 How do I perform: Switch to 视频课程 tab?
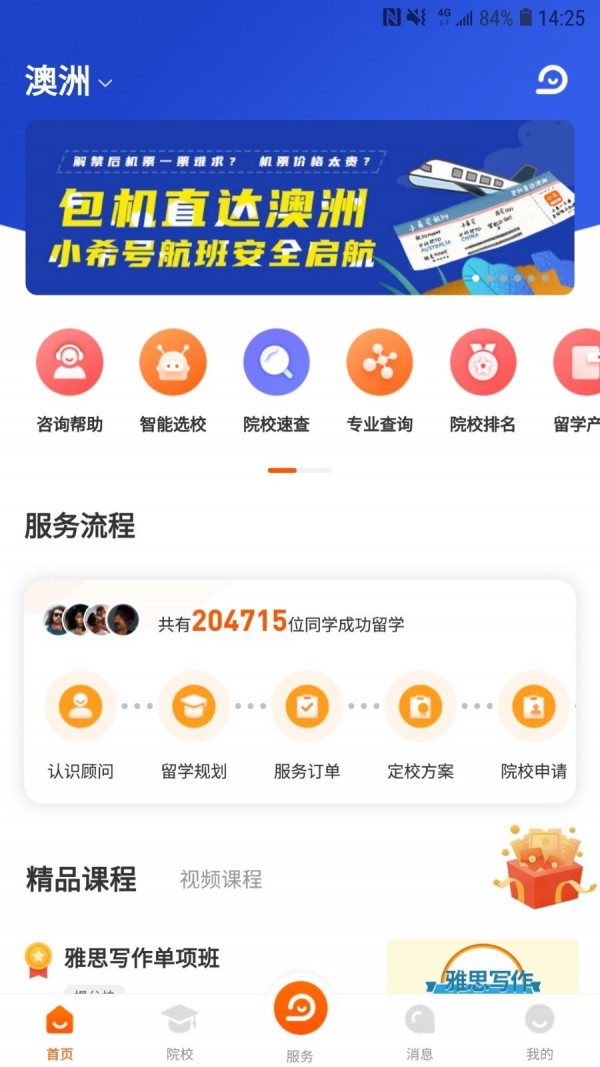[x=220, y=879]
